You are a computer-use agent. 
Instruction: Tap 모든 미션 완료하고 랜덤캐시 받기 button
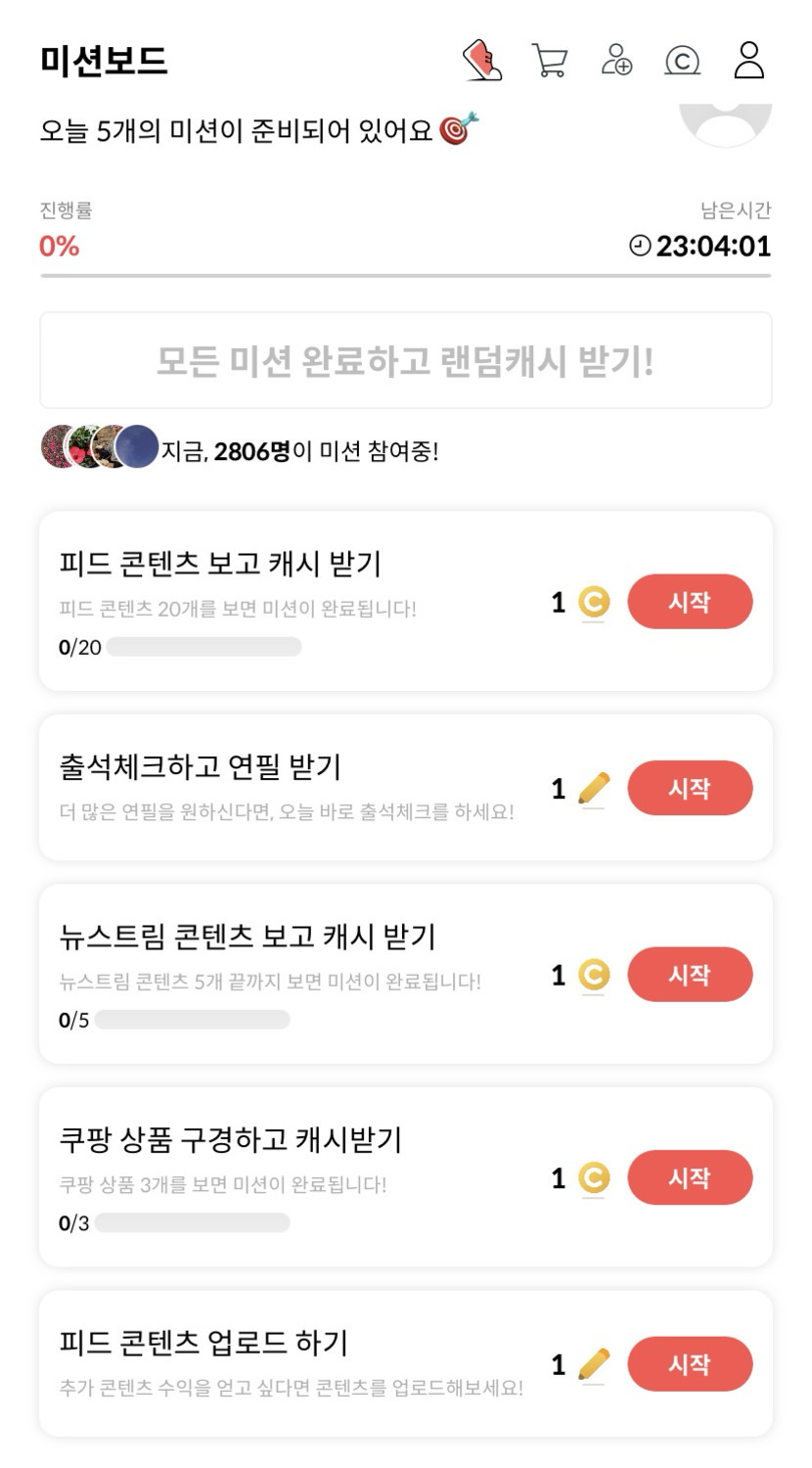[405, 361]
